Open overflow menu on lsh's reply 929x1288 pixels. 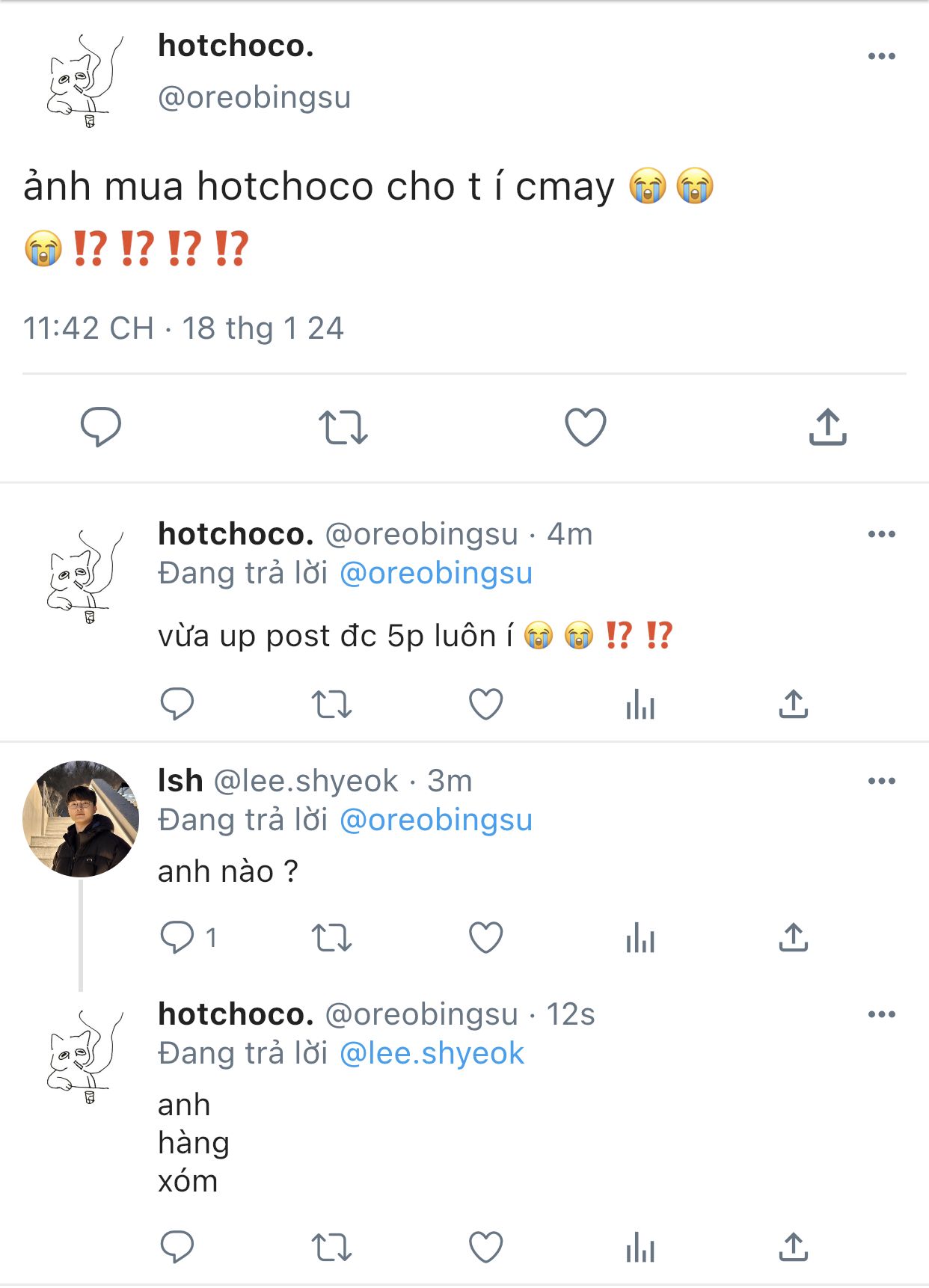(881, 782)
